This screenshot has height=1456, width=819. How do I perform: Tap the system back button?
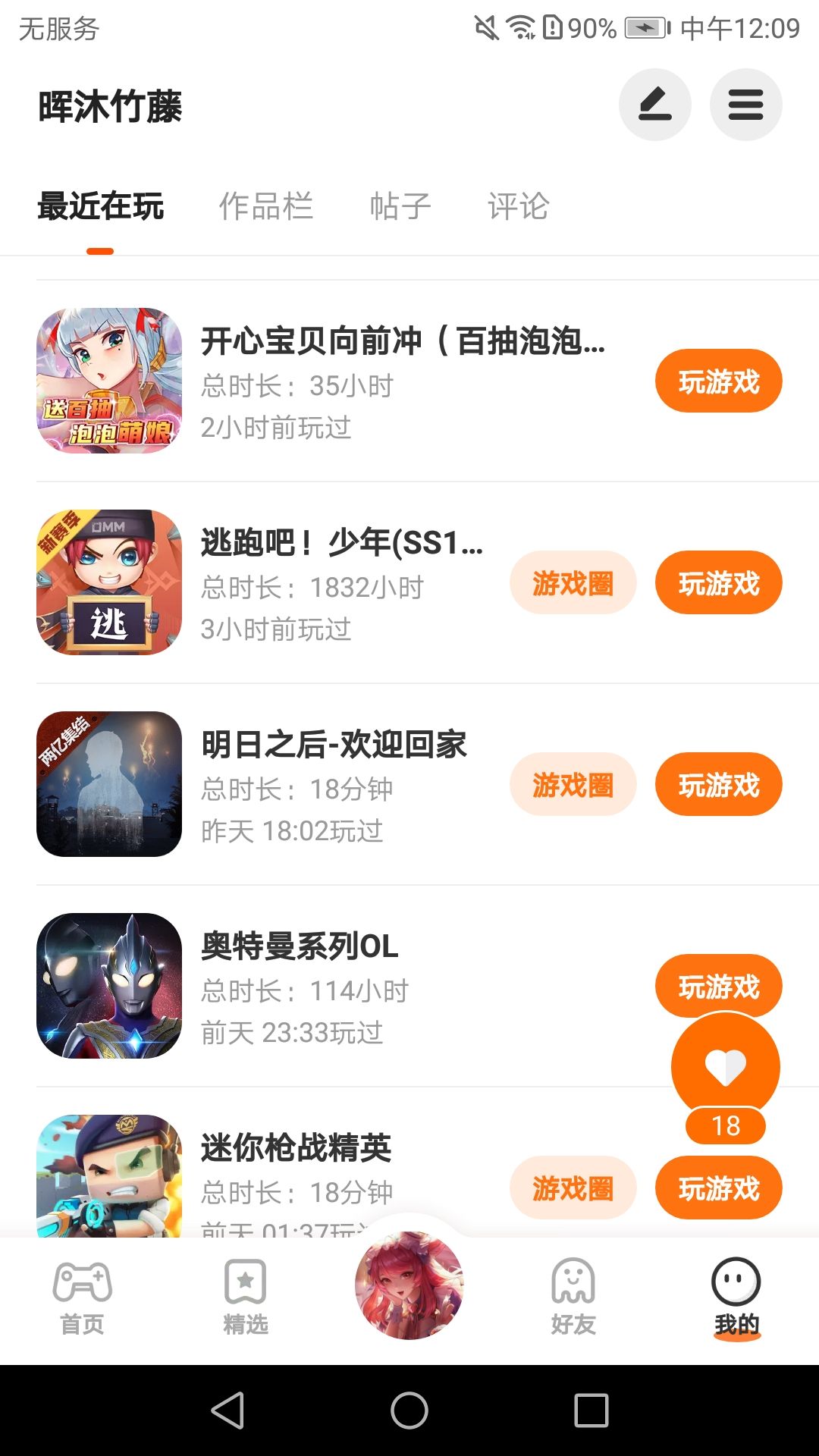point(227,1410)
